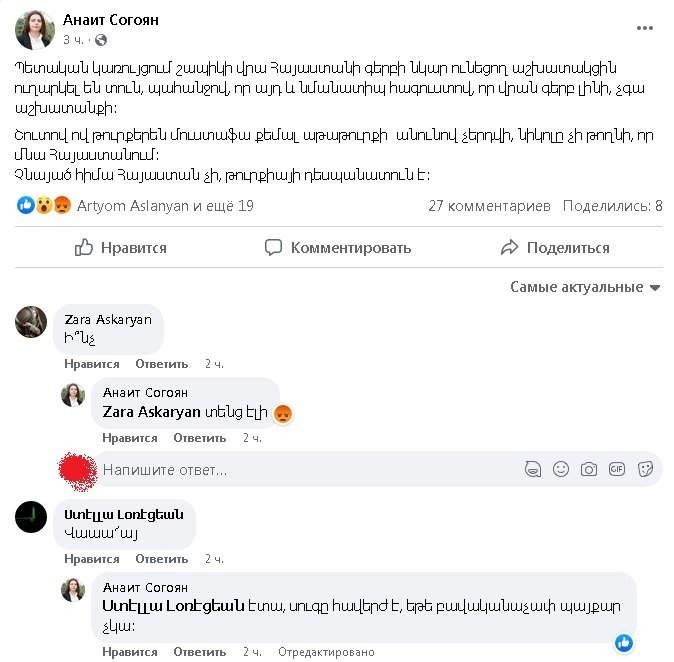Image resolution: width=674 pixels, height=662 pixels.
Task: Focus the Напишите ответ field
Action: (x=300, y=469)
